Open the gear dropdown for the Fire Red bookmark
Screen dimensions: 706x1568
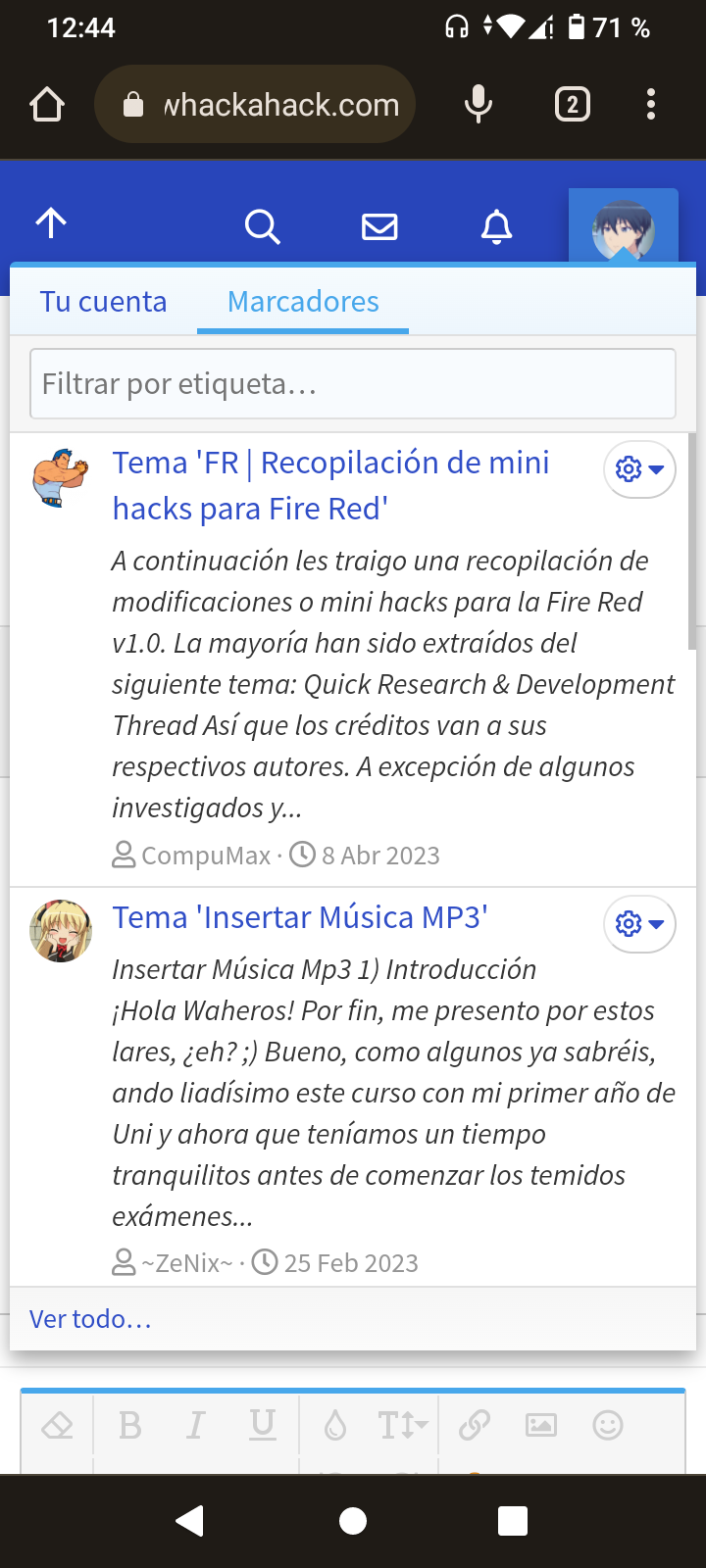point(639,469)
